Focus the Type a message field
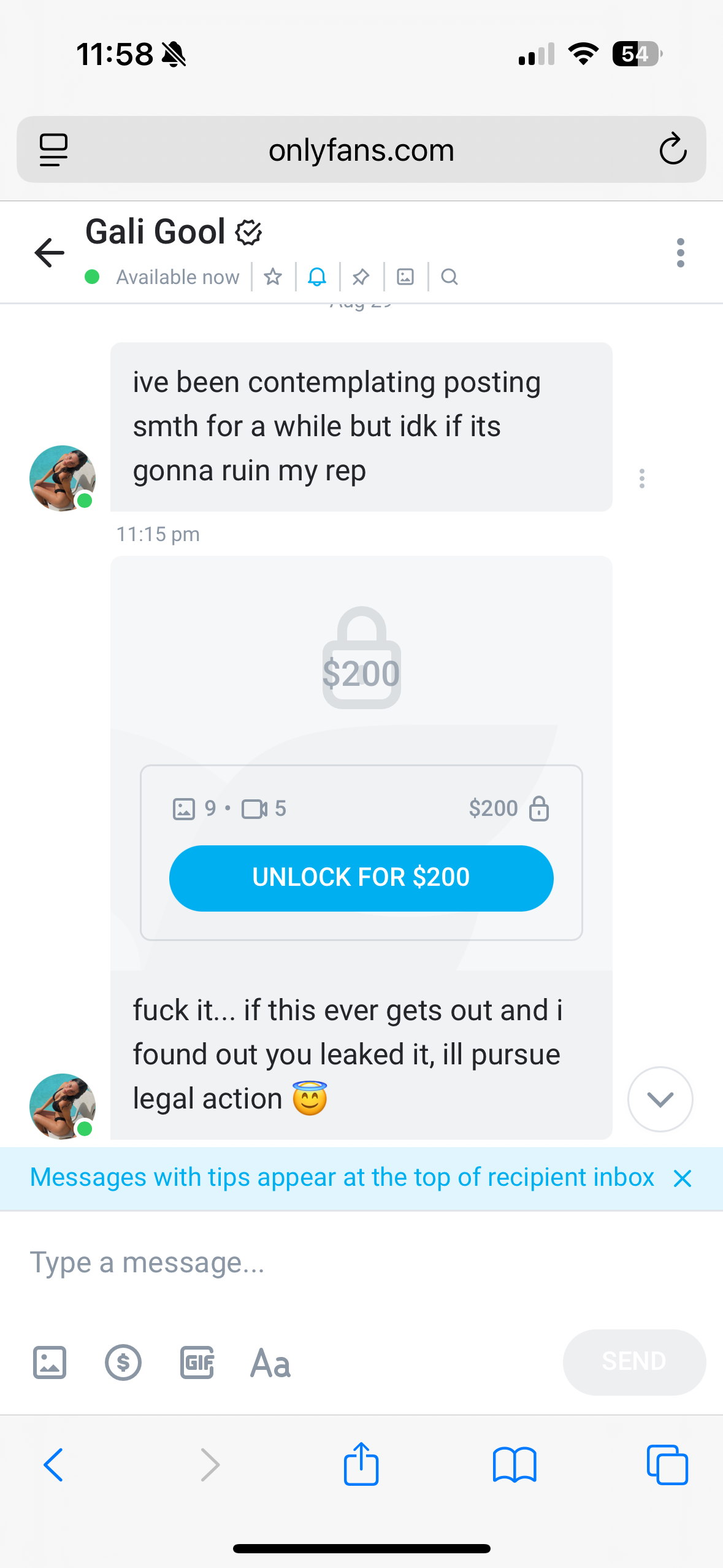 361,1262
